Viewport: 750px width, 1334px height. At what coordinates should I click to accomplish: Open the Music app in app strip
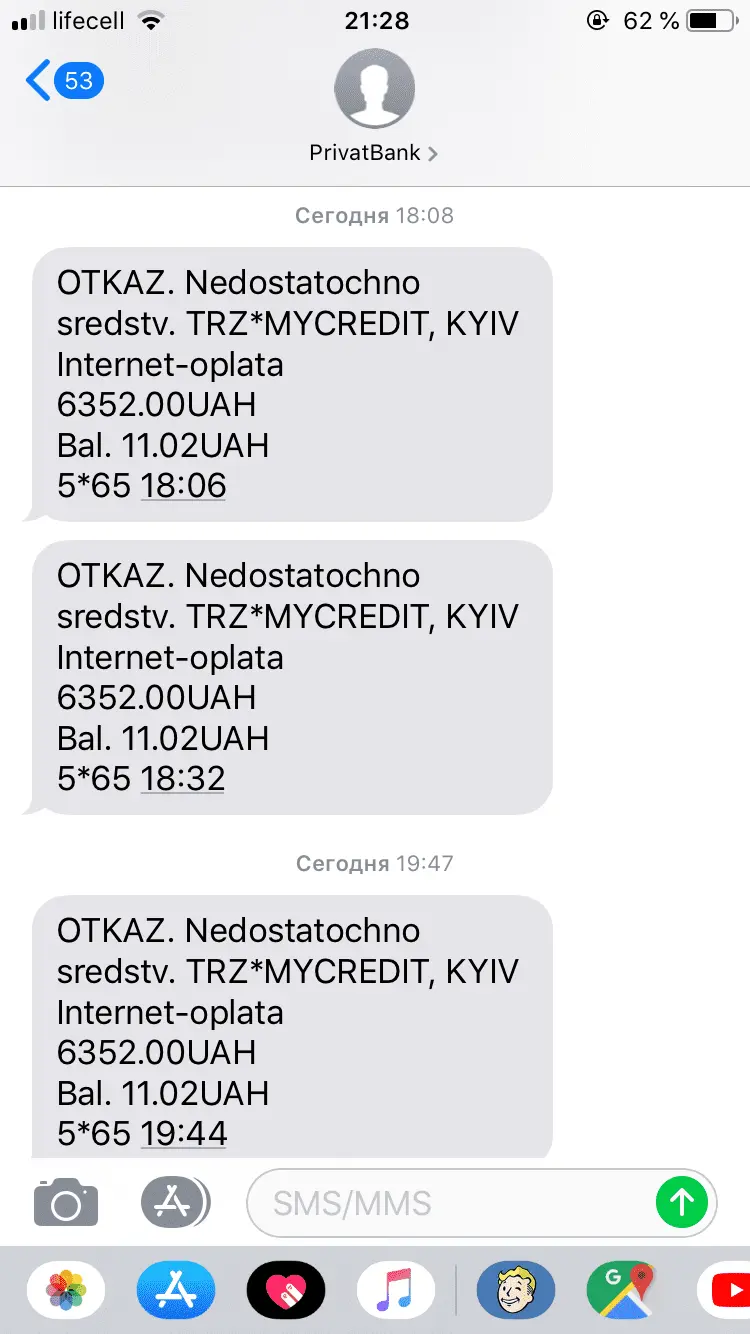pyautogui.click(x=396, y=1291)
